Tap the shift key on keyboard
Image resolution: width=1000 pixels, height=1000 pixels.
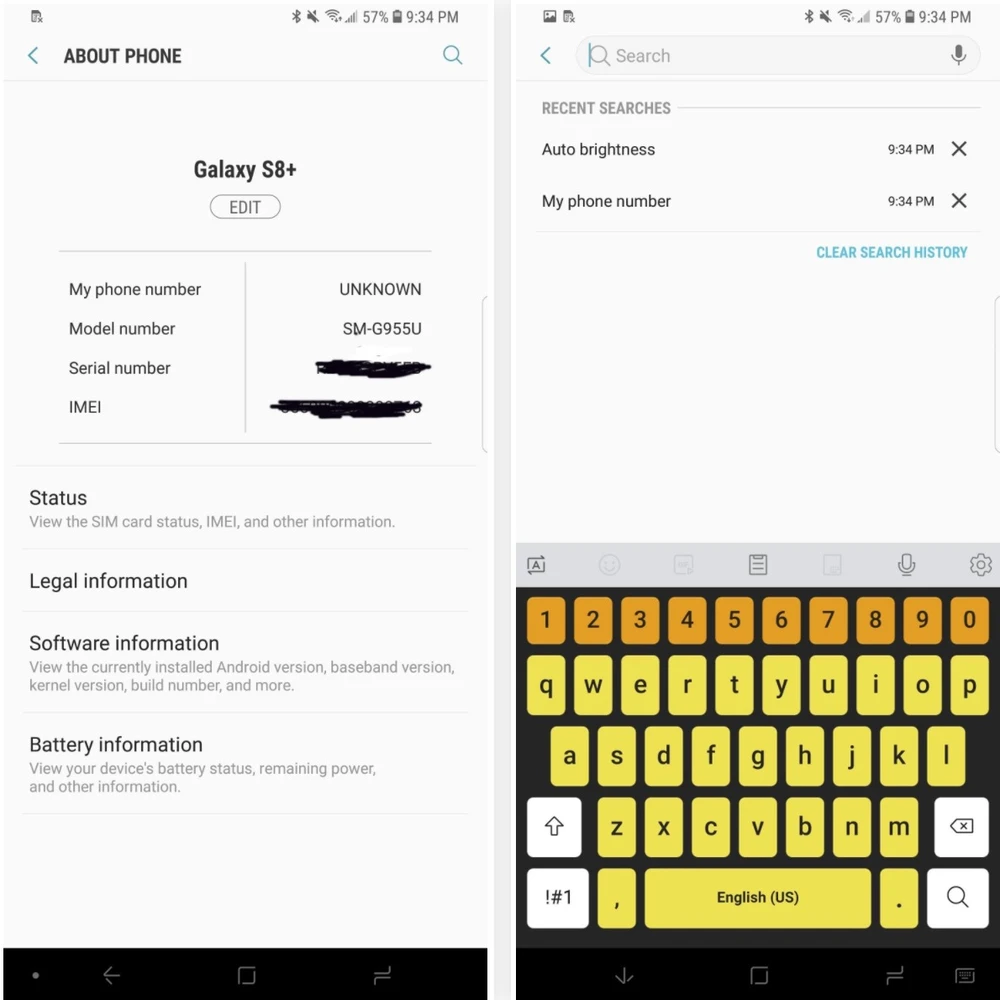point(554,826)
